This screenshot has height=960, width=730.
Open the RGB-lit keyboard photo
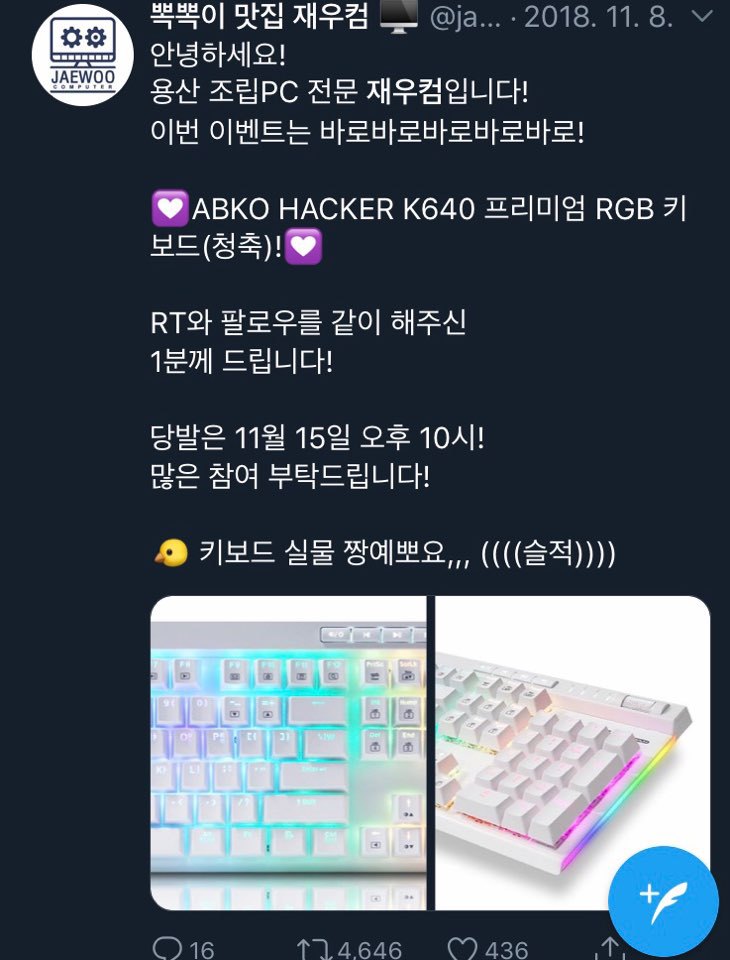[x=288, y=752]
